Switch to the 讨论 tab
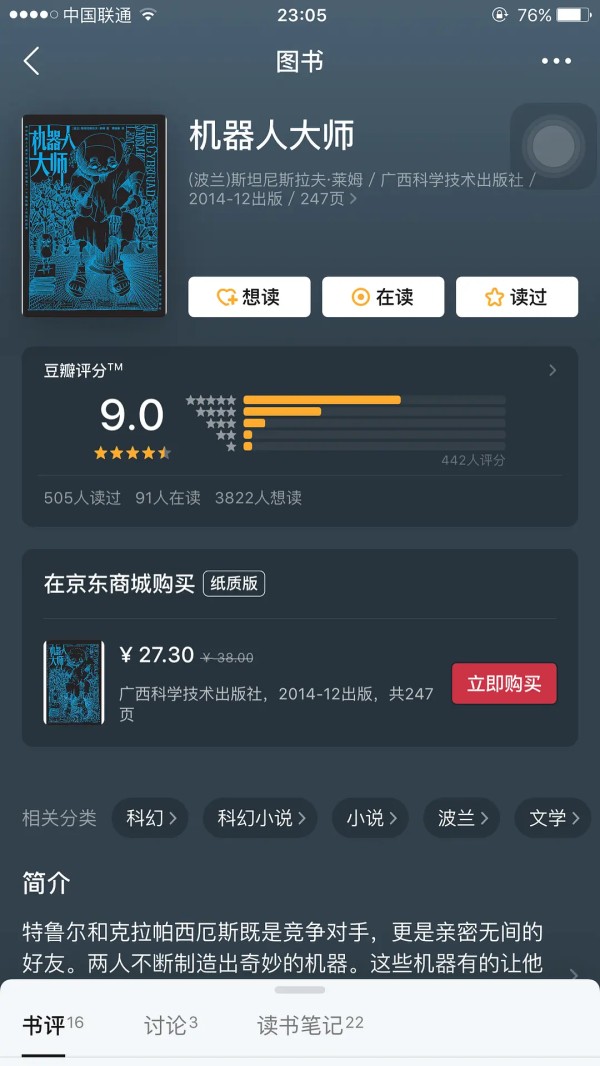Image resolution: width=600 pixels, height=1066 pixels. pos(166,1025)
